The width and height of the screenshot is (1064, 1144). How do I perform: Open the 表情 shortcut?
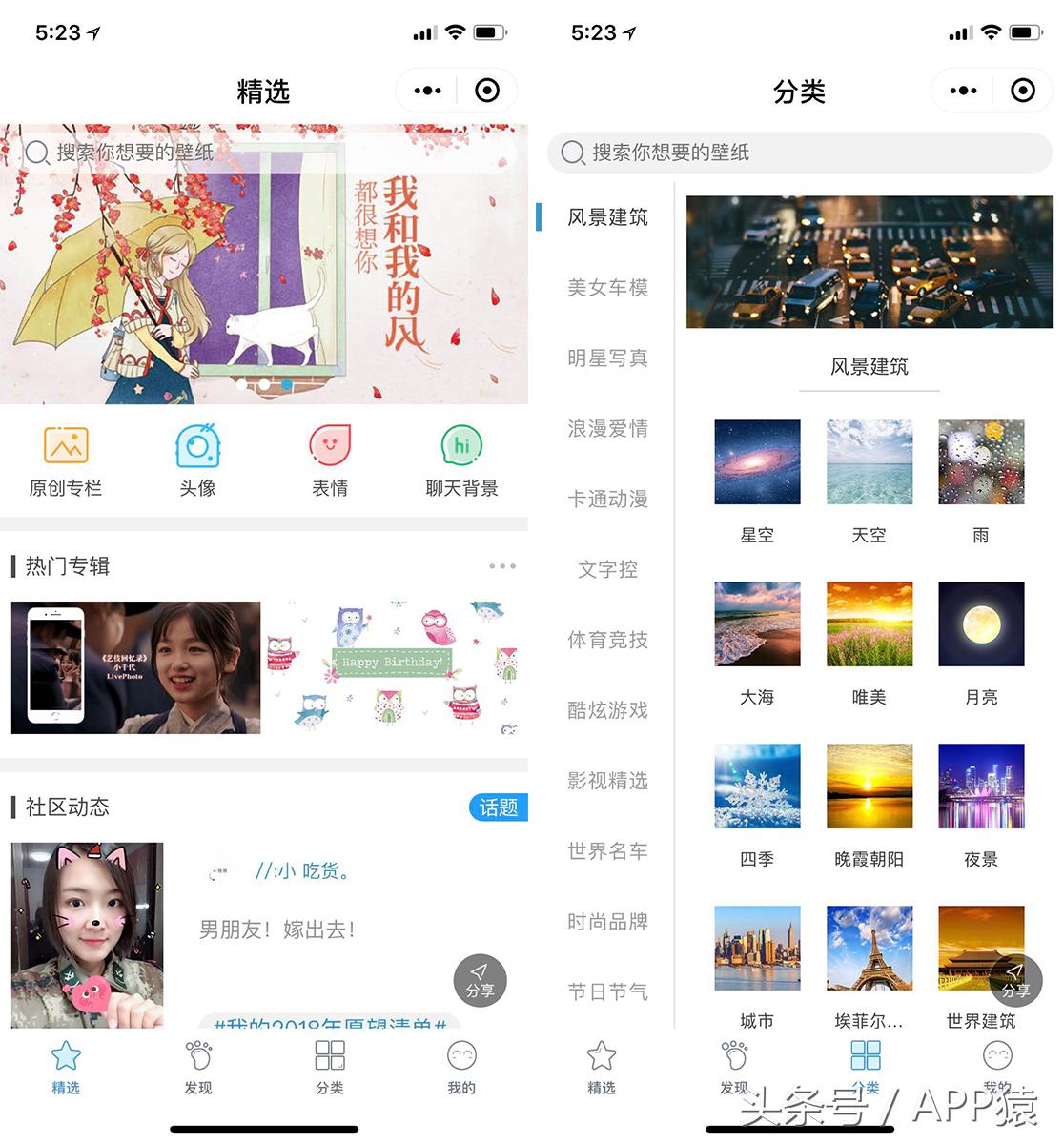click(330, 460)
